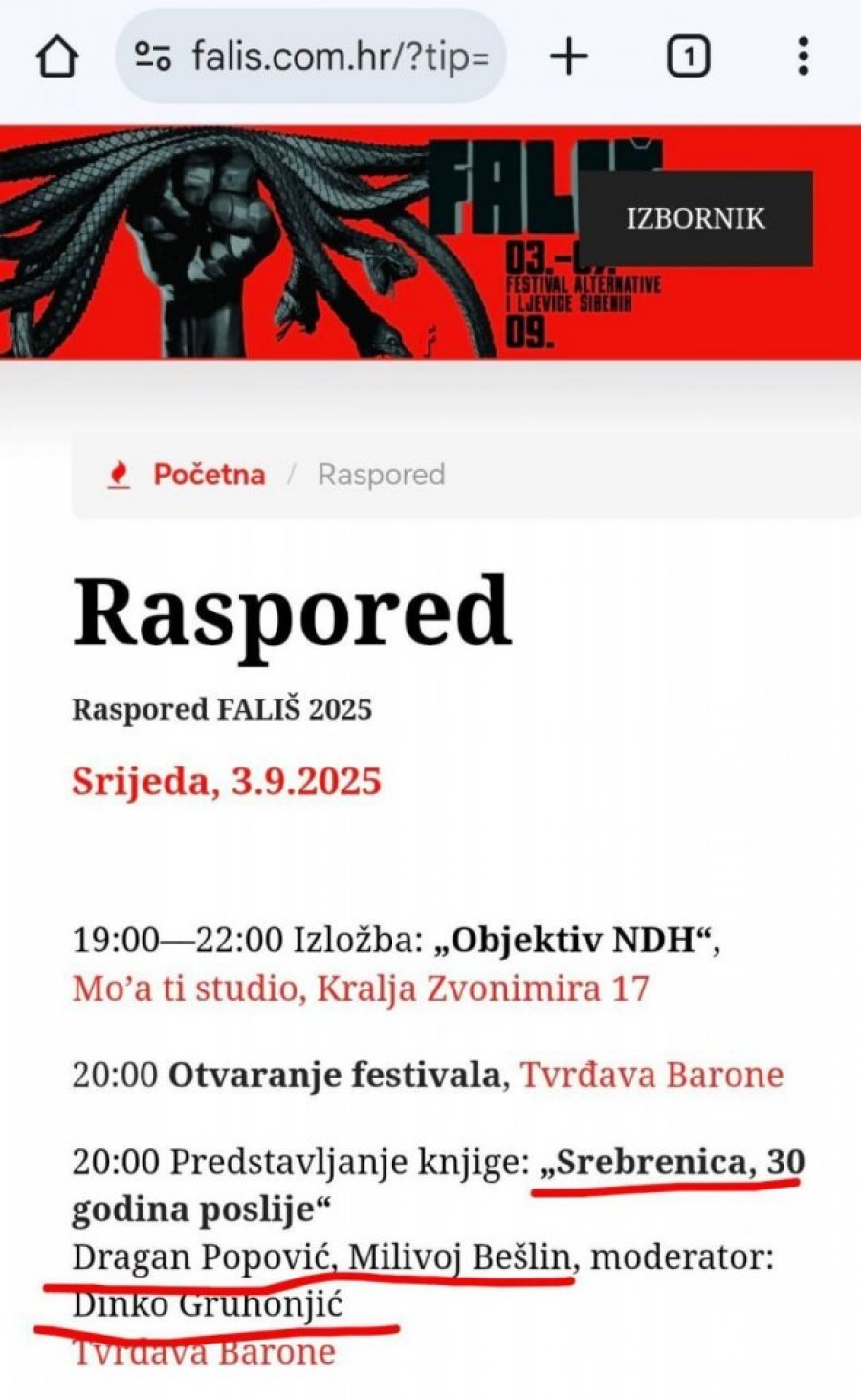Open Mo'a ti studio, Kralja Zvonimira 17 link
The image size is (861, 1400).
pyautogui.click(x=361, y=988)
